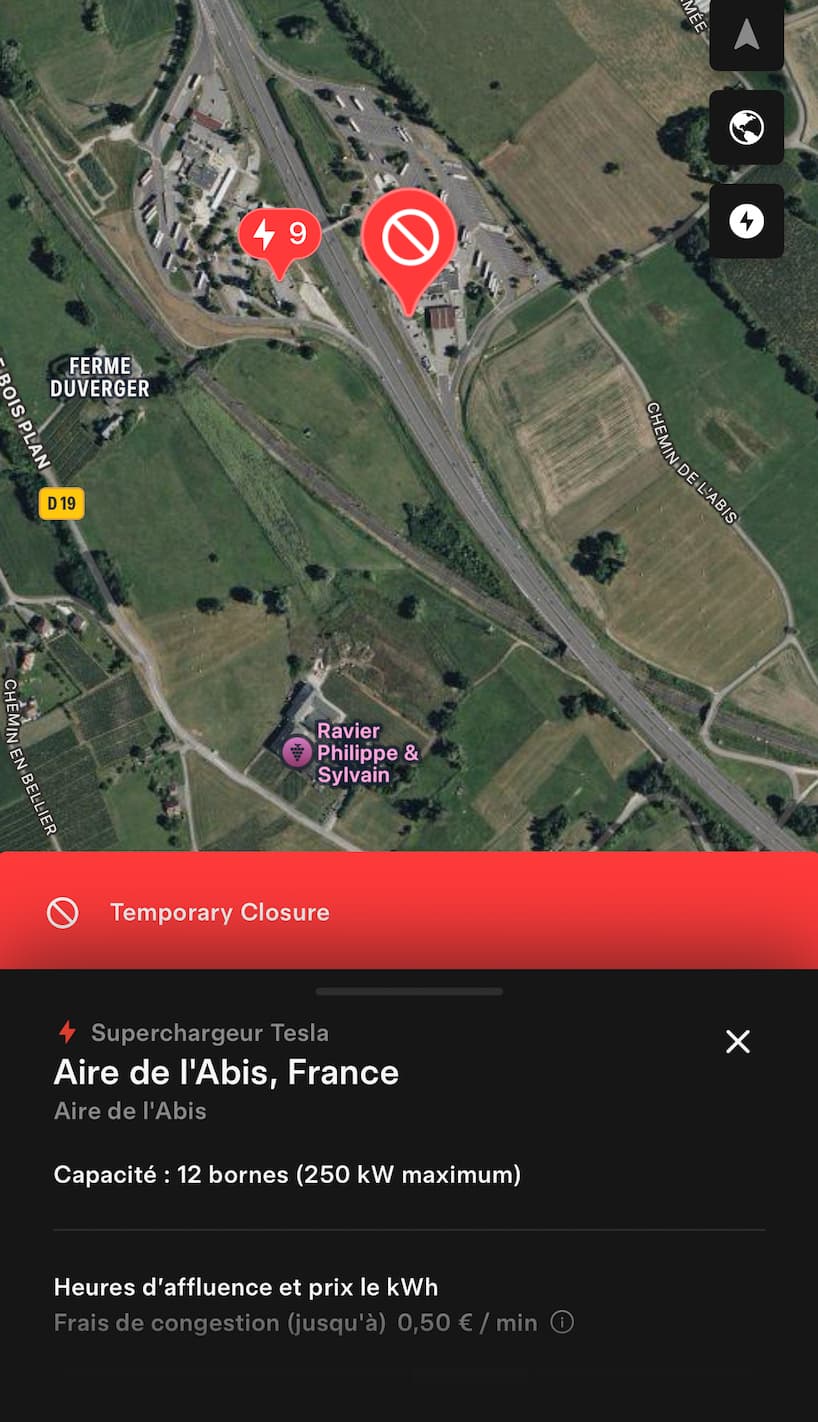The height and width of the screenshot is (1422, 818).
Task: Close the Aire de l'Abis details panel
Action: [738, 1042]
